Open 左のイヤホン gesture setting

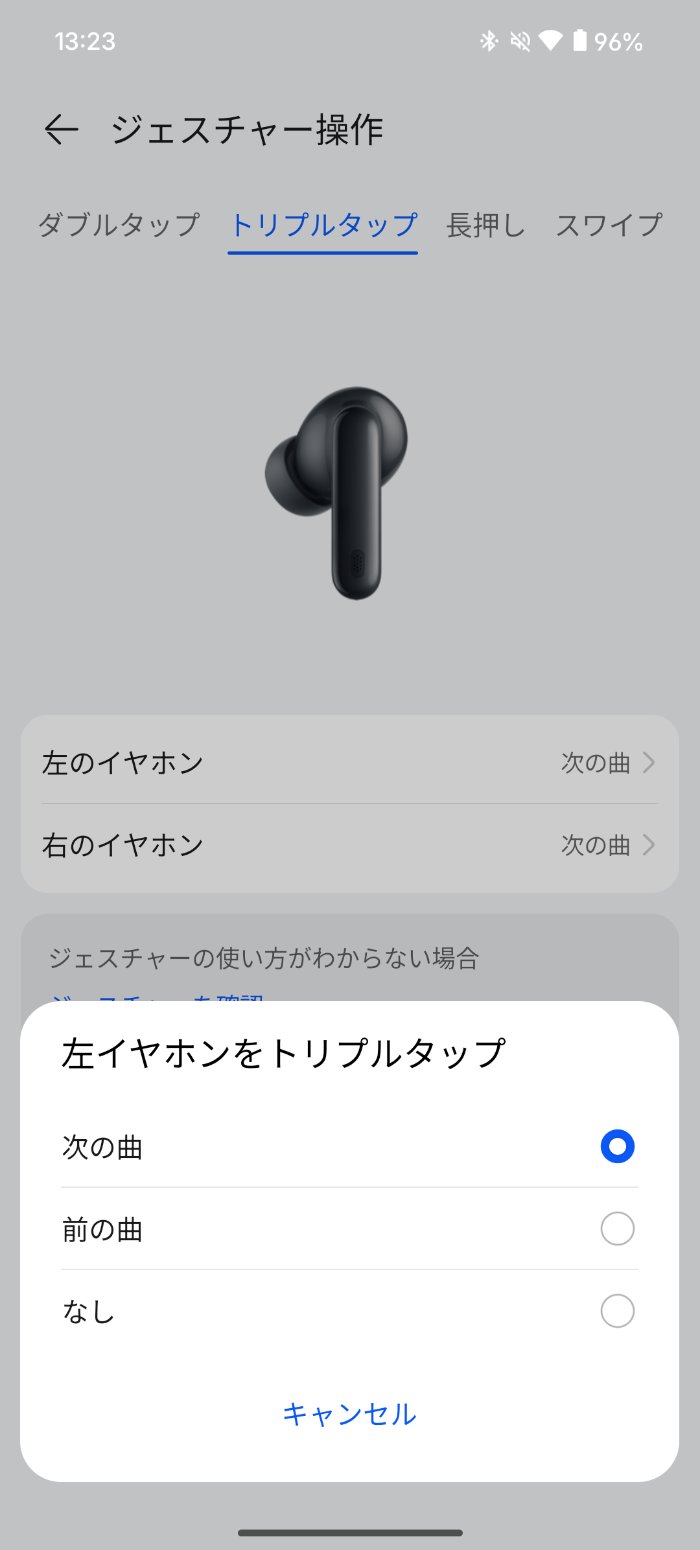coord(349,763)
